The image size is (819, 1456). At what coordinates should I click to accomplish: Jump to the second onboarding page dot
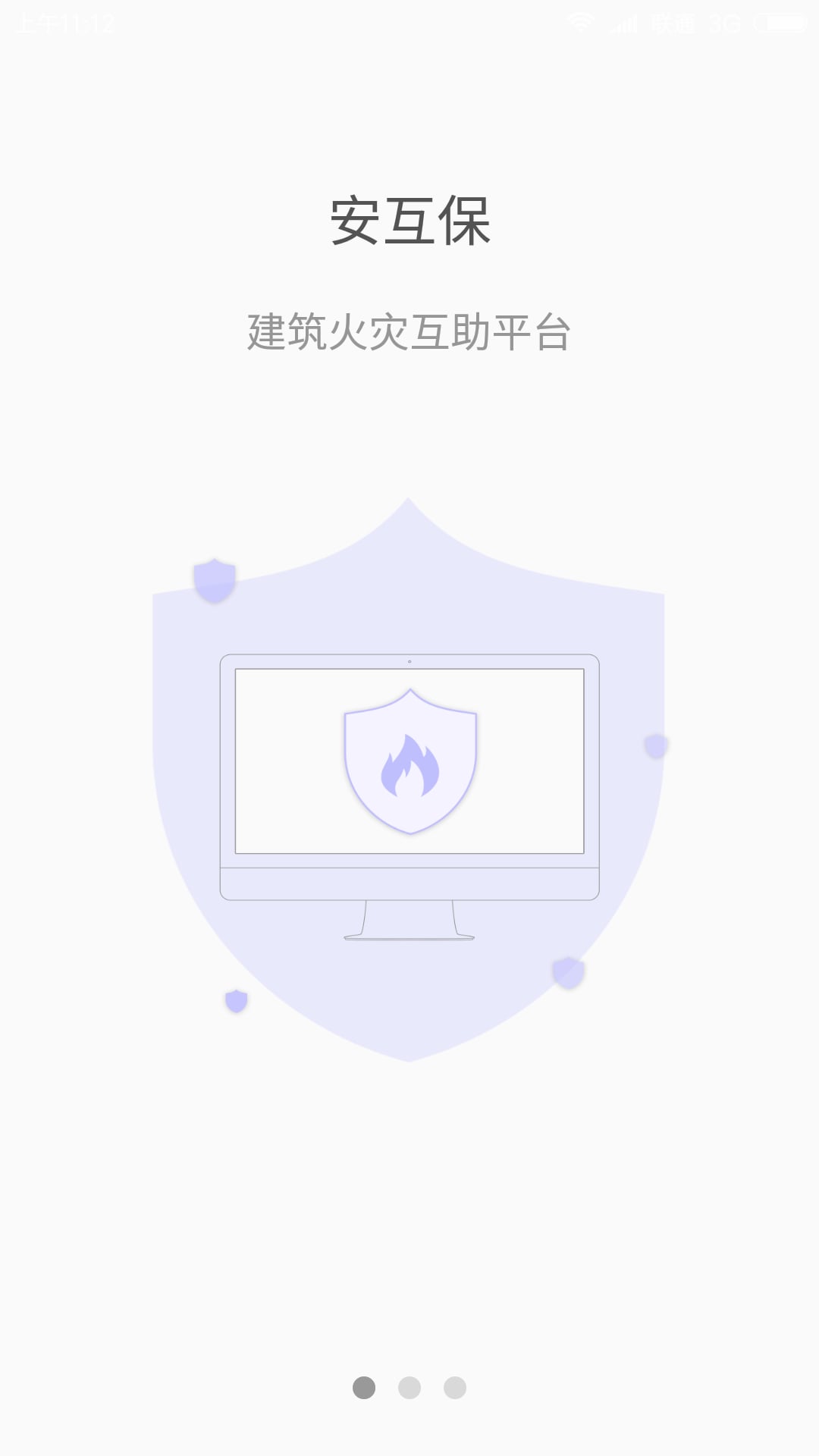pyautogui.click(x=409, y=1388)
